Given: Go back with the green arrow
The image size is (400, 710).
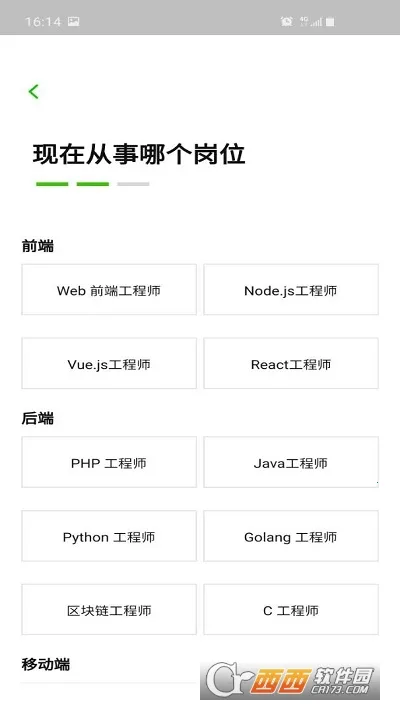Looking at the screenshot, I should tap(34, 91).
